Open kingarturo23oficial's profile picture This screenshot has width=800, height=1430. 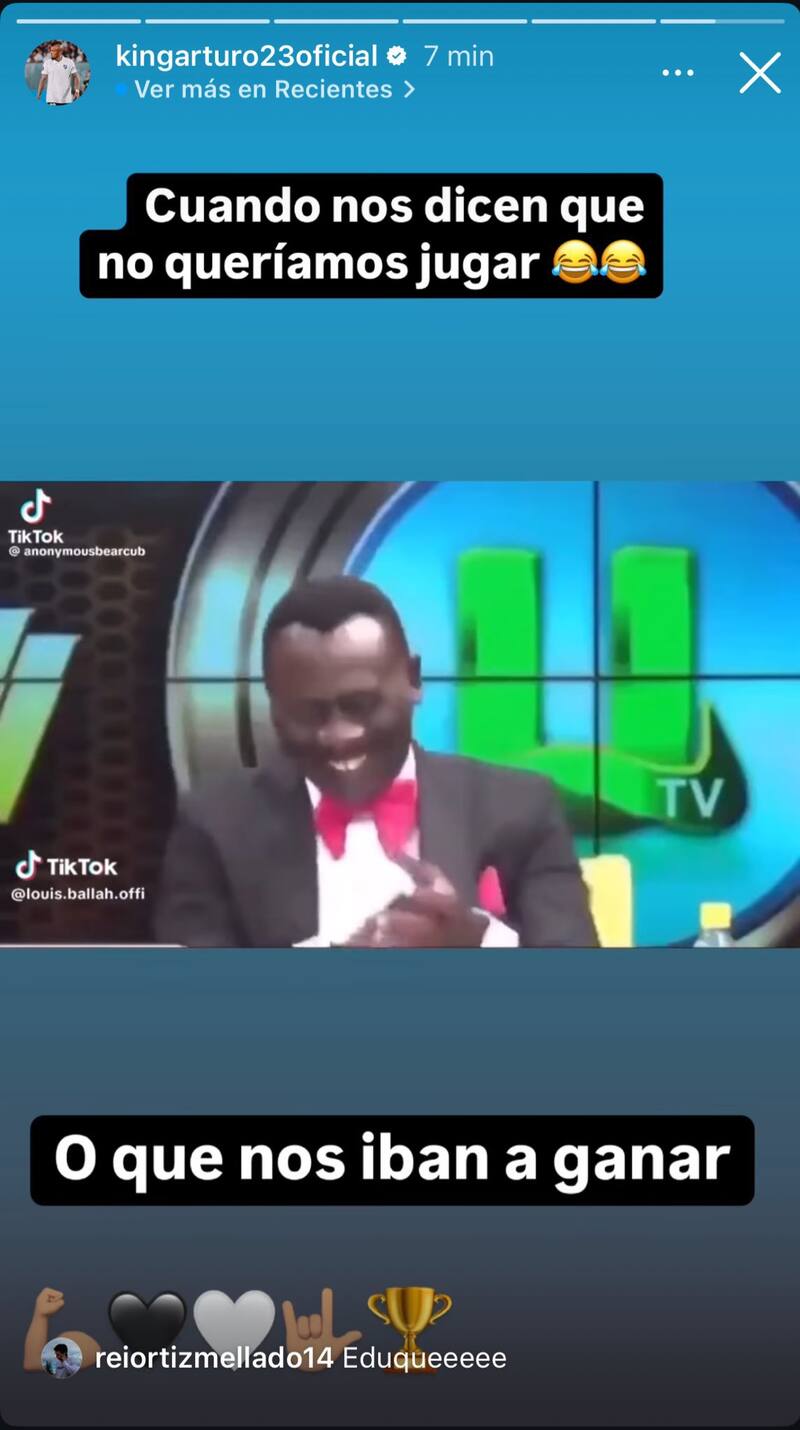(57, 73)
